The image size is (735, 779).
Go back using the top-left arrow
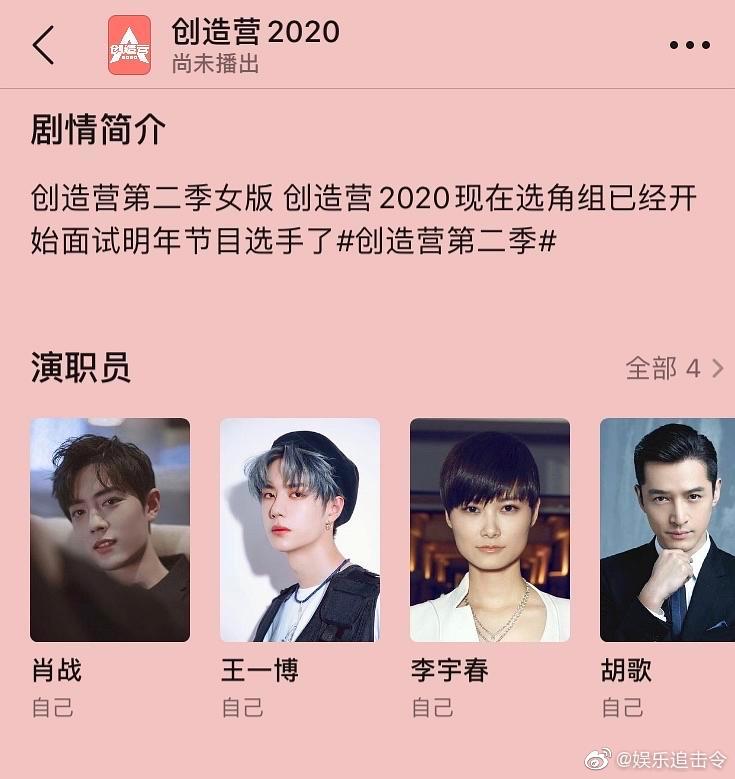click(x=43, y=45)
